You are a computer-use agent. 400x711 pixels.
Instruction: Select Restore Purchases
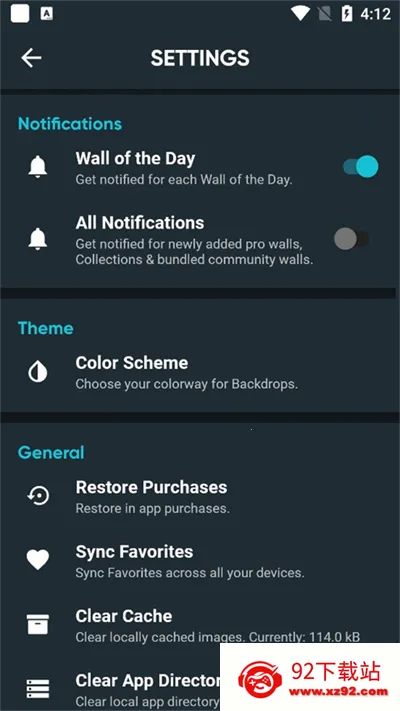click(x=200, y=497)
